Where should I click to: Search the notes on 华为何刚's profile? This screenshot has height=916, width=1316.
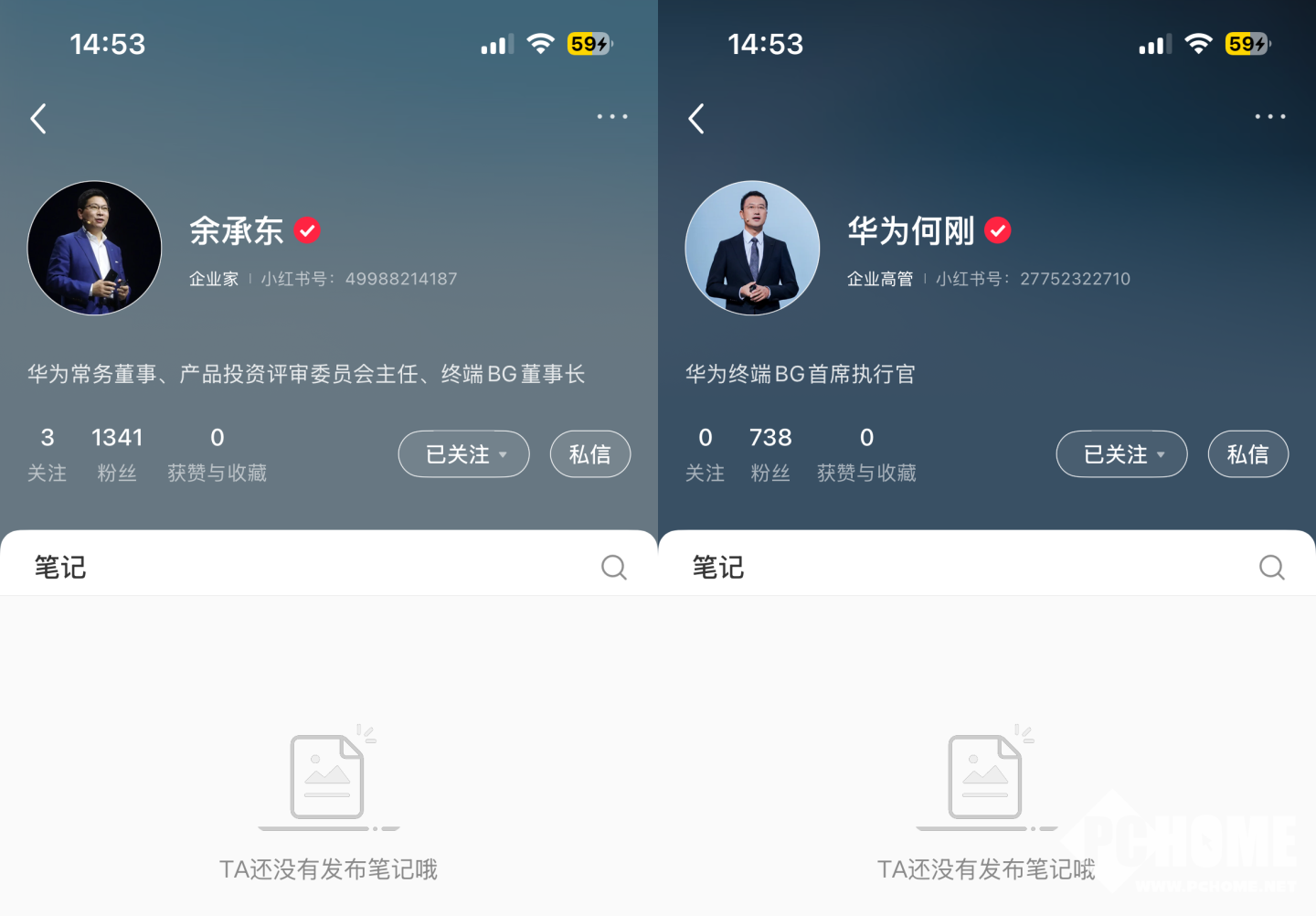click(x=1272, y=568)
